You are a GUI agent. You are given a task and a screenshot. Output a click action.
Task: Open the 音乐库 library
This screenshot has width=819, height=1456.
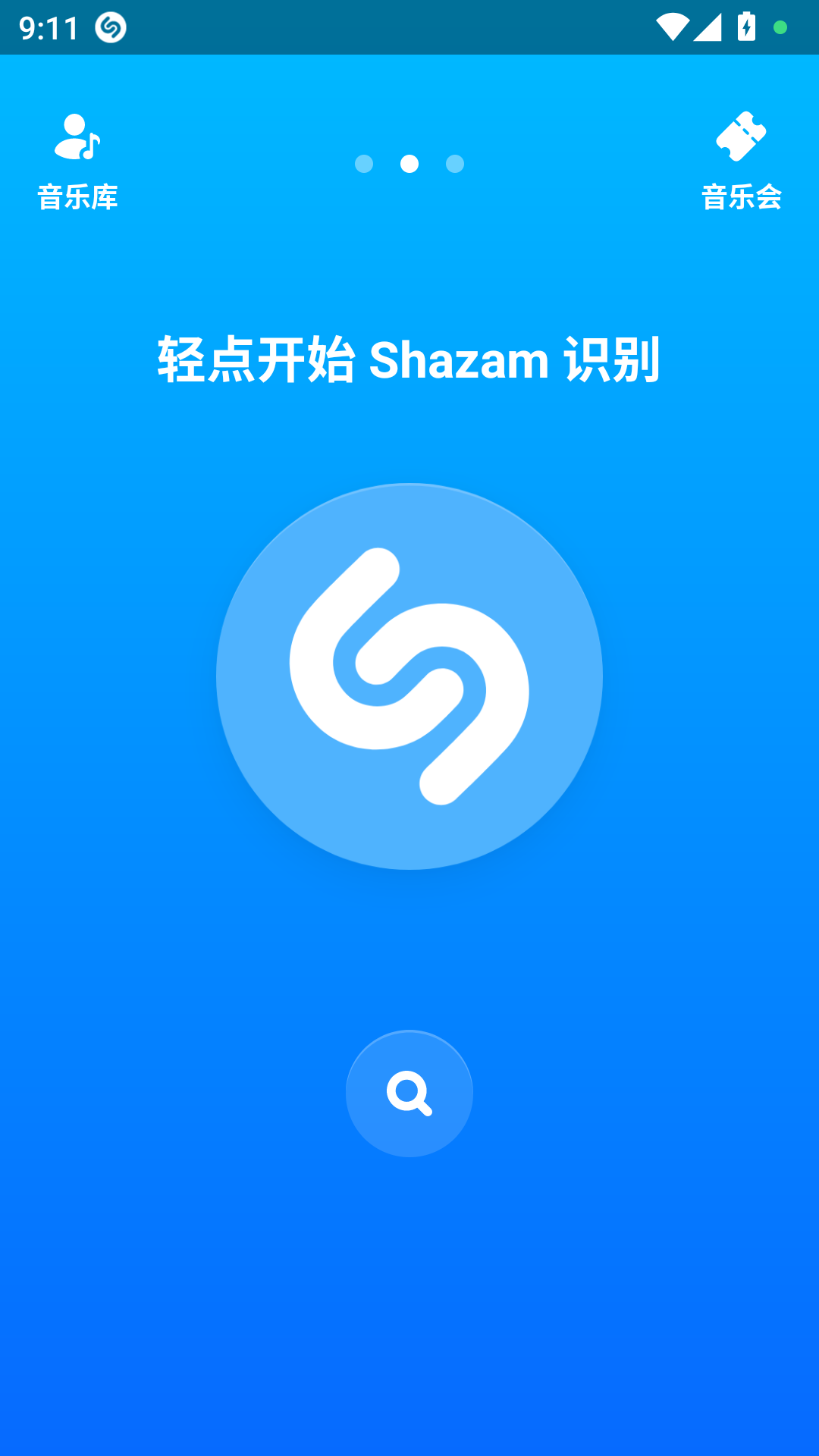tap(77, 162)
